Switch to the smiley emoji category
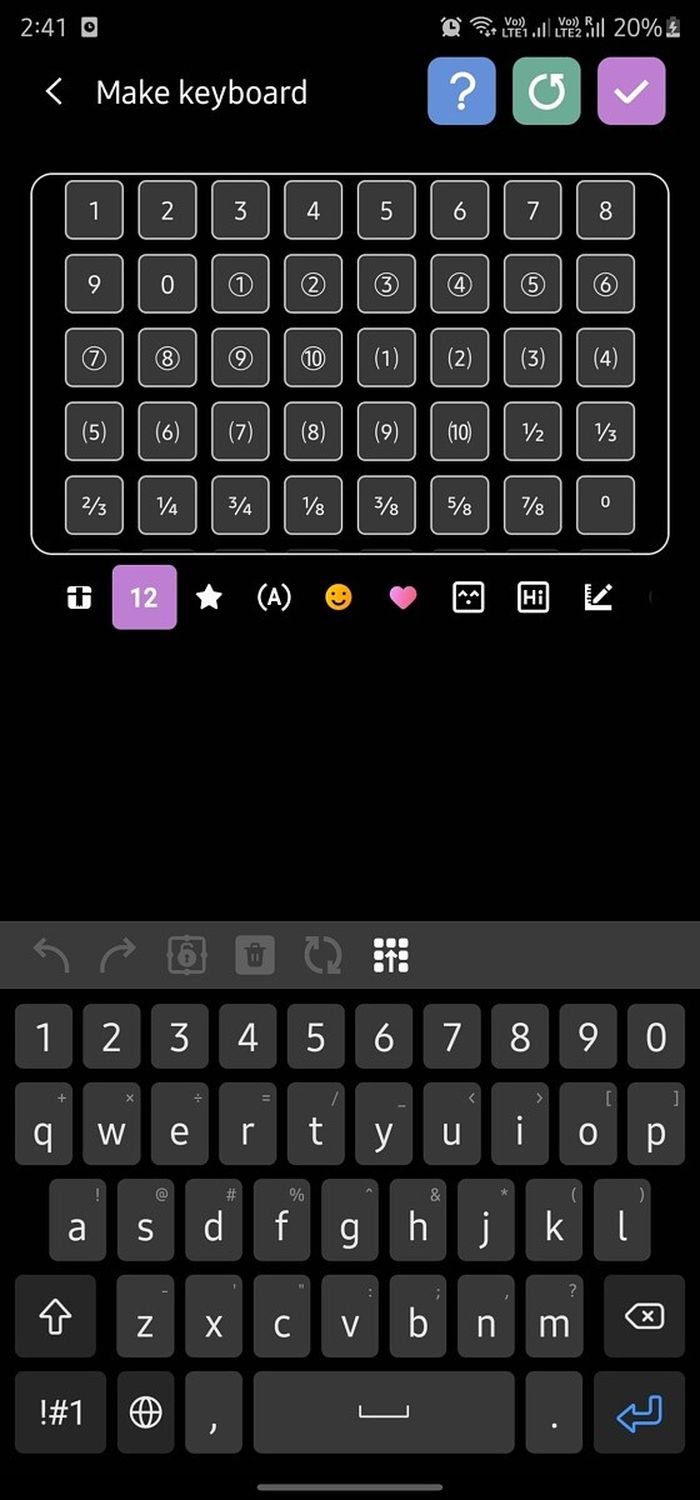 (339, 598)
